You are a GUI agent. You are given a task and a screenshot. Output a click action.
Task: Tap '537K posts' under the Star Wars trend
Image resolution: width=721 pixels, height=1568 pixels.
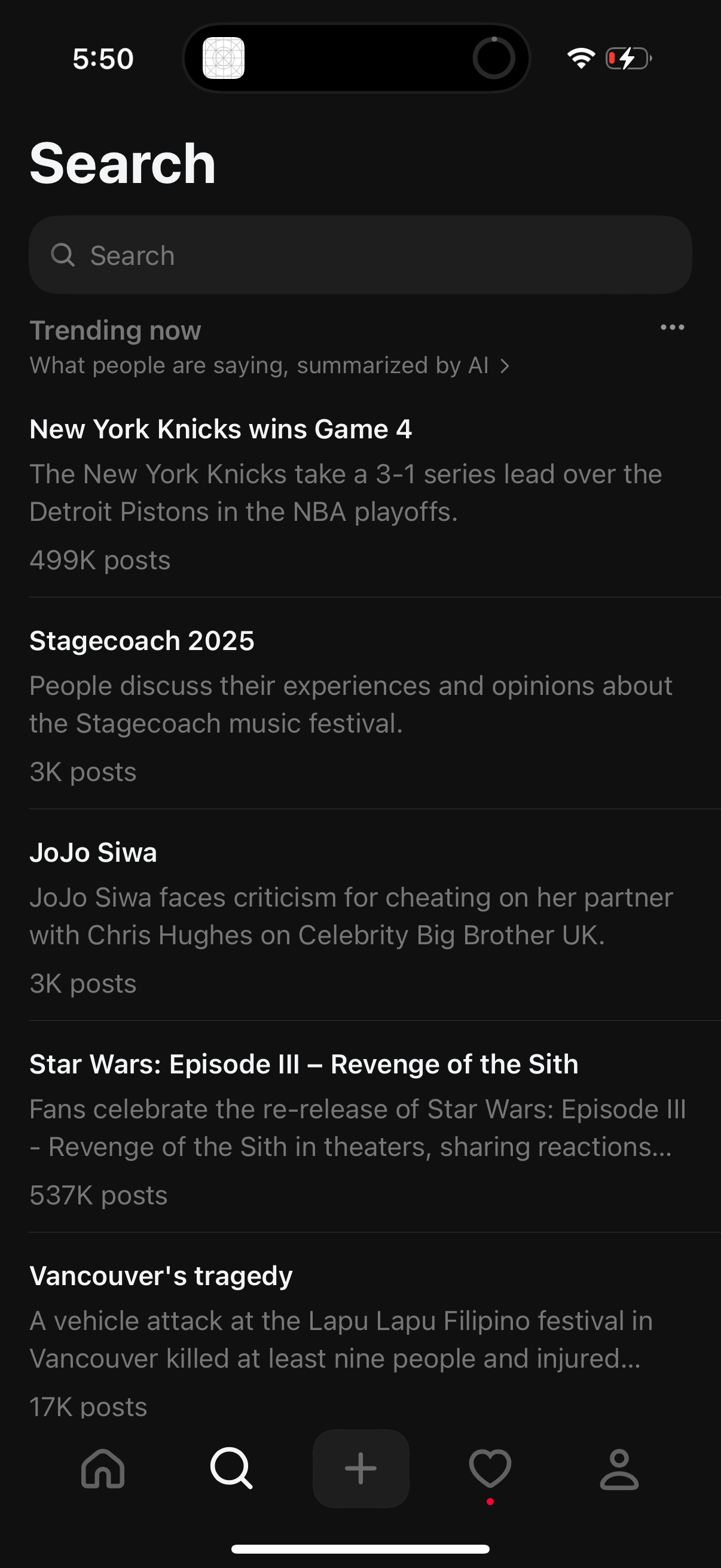[x=98, y=1194]
